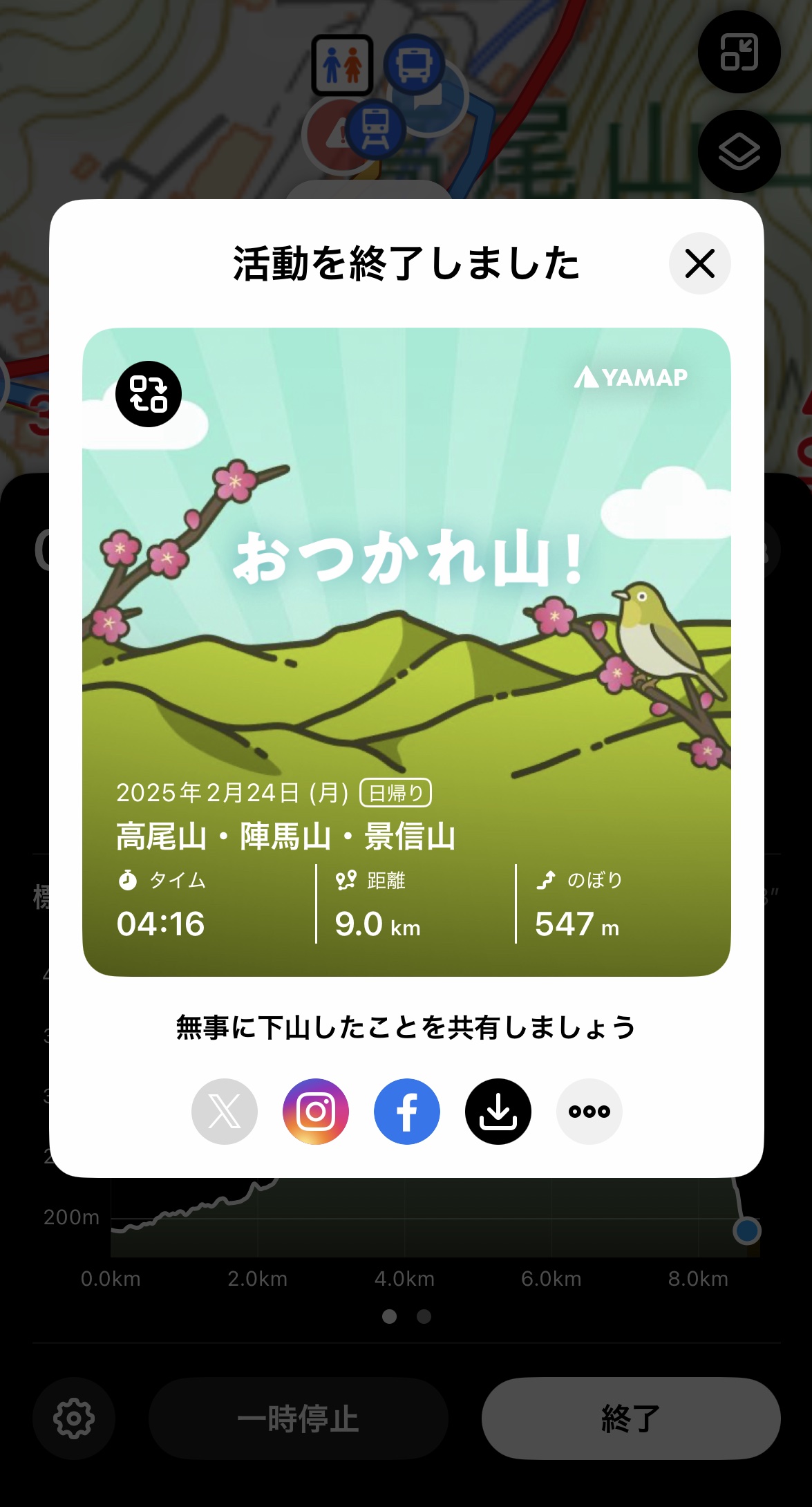Tap the map minimize icon
The width and height of the screenshot is (812, 1507).
[739, 52]
